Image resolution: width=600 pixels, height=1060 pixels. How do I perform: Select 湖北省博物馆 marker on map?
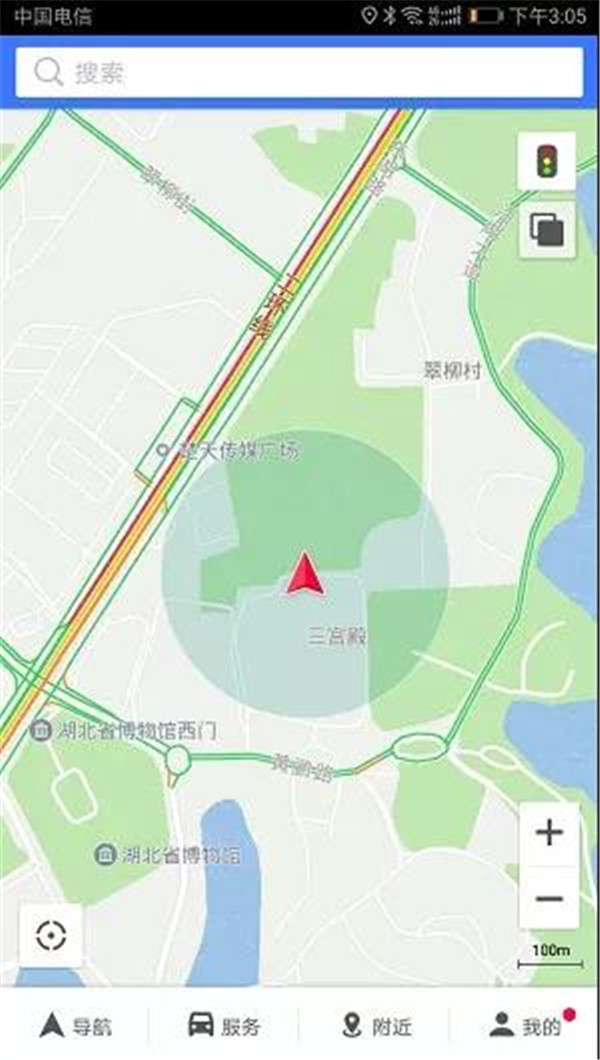[105, 855]
